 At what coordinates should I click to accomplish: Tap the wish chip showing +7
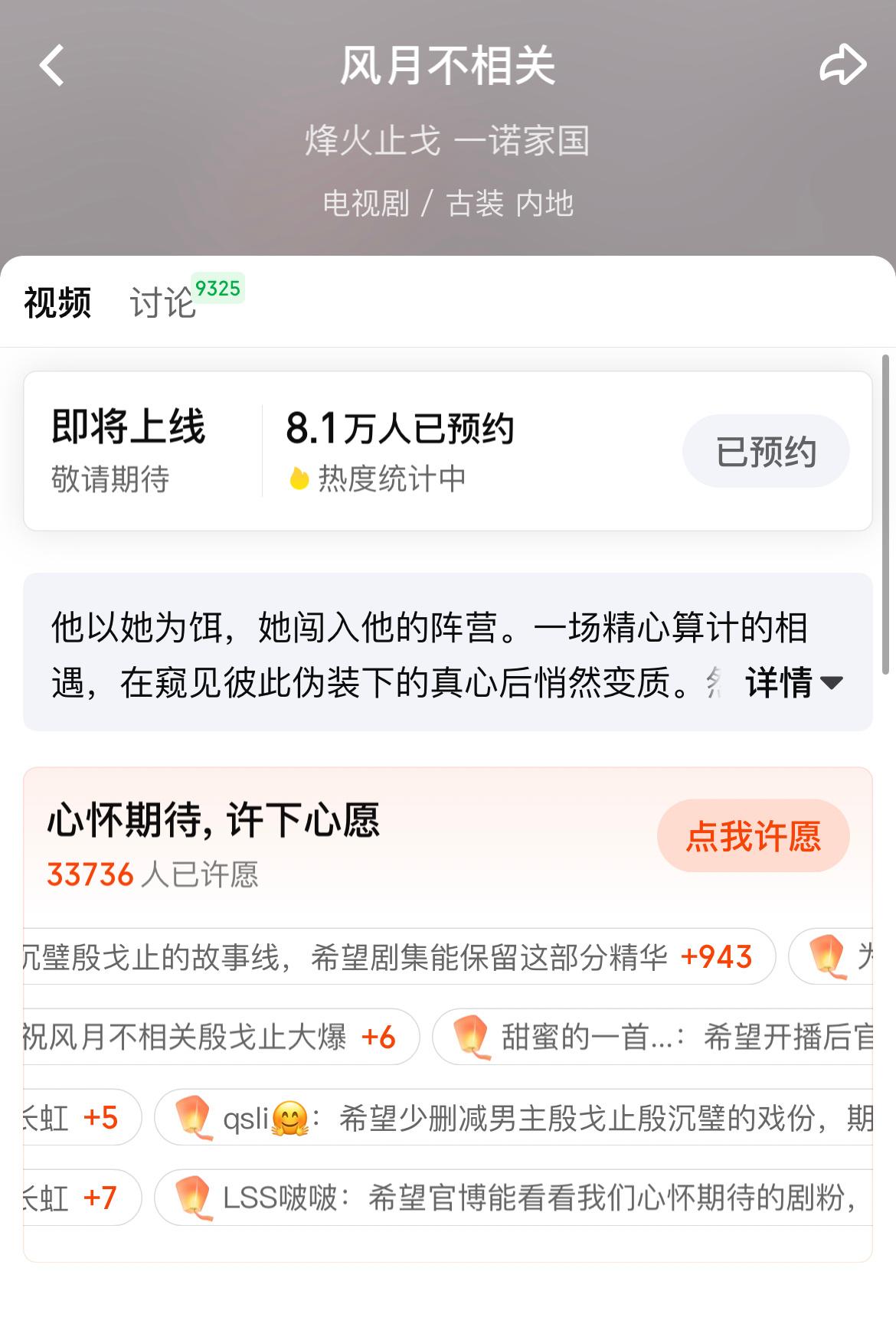[80, 1198]
